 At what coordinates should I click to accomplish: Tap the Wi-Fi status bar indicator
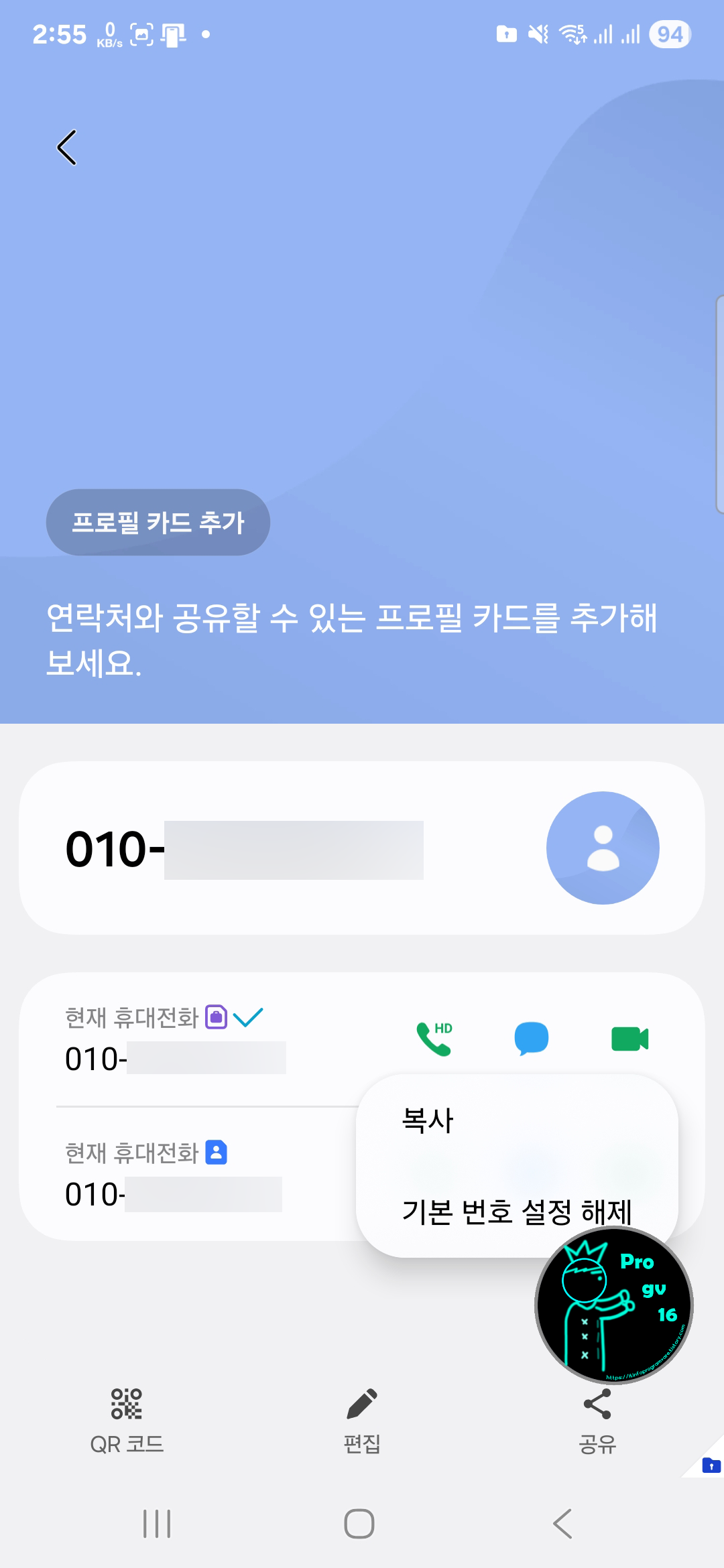573,34
